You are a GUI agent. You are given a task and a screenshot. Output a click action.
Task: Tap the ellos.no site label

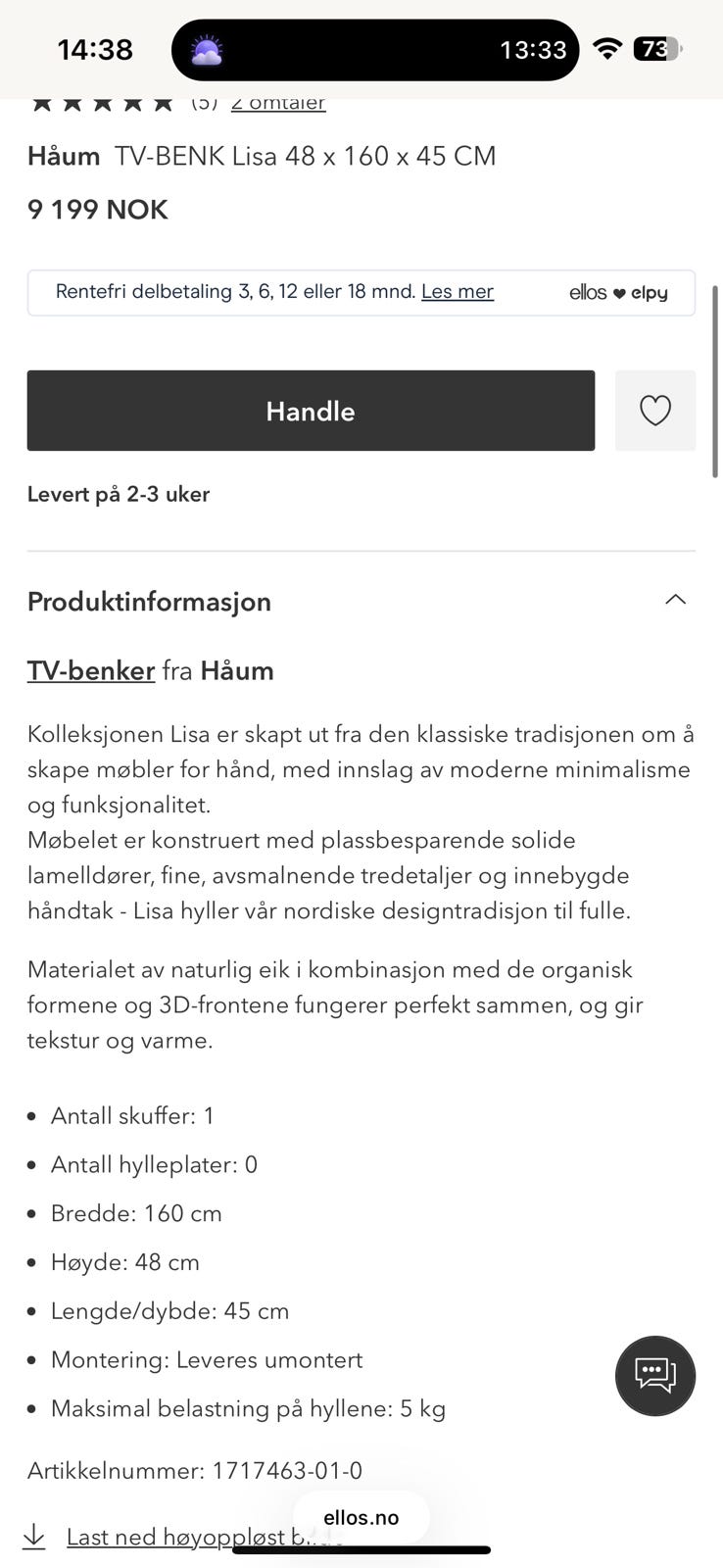[361, 1517]
